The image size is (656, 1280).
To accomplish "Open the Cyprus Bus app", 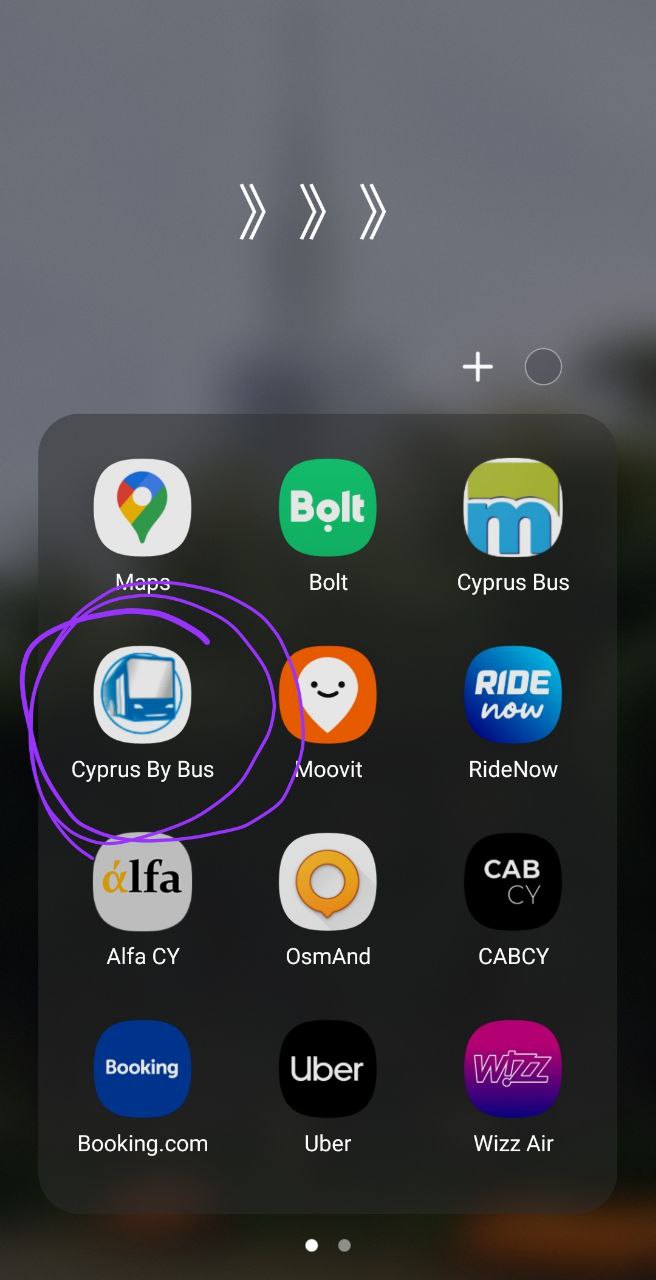I will click(513, 508).
